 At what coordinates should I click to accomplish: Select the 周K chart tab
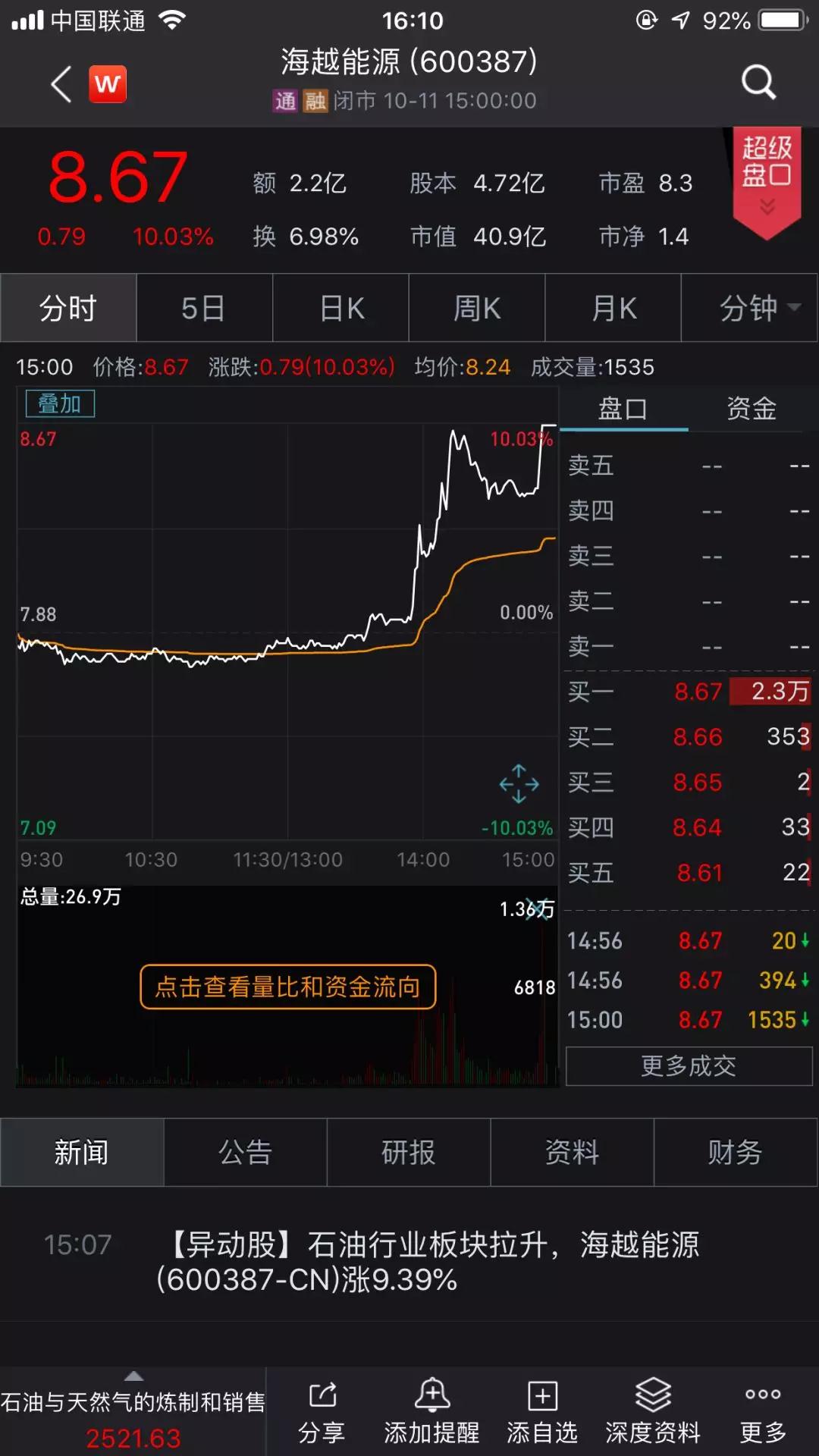476,309
